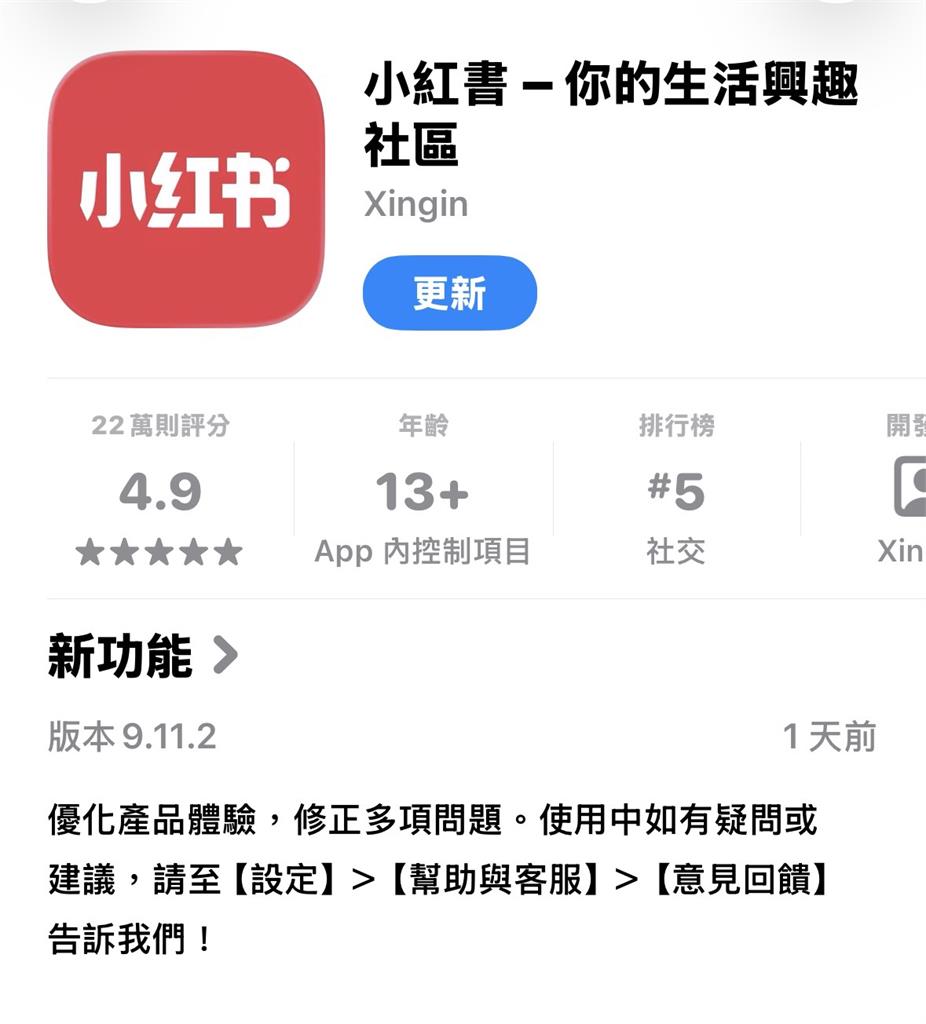Select the five-star rating row
The width and height of the screenshot is (926, 1024).
tap(159, 550)
